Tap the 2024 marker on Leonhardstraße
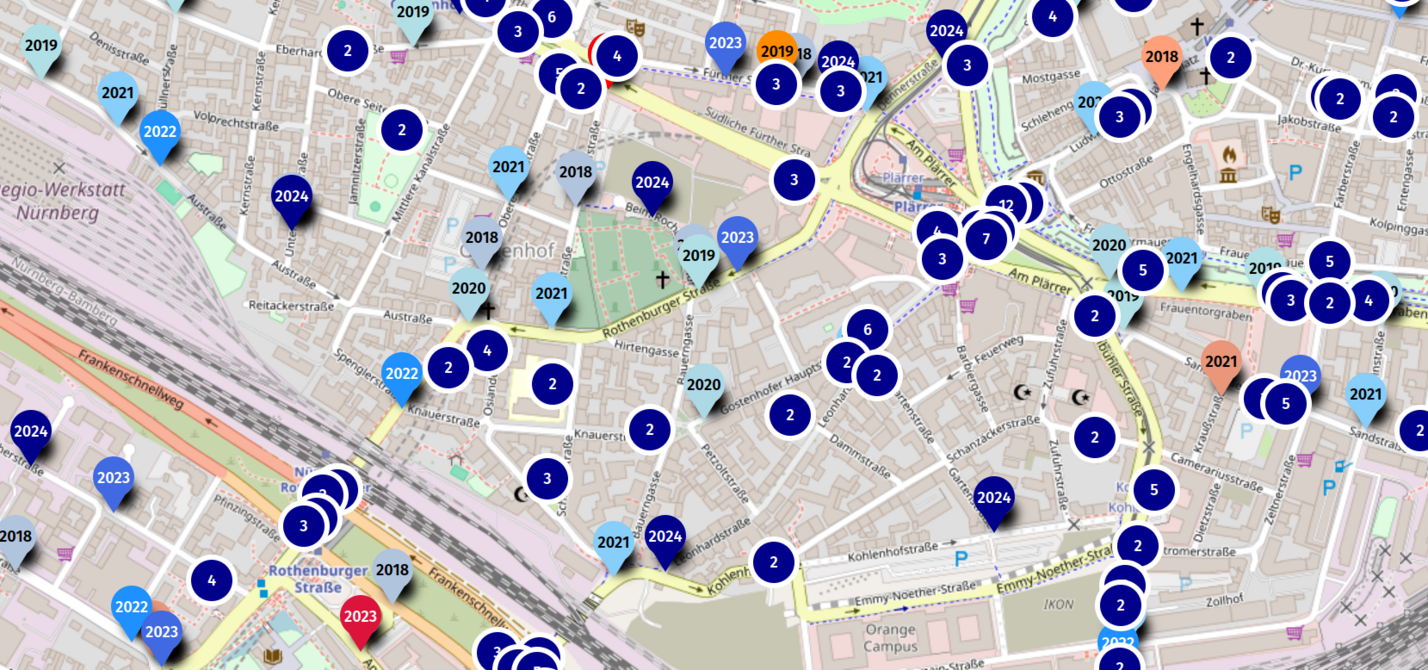The image size is (1428, 670). tap(665, 537)
